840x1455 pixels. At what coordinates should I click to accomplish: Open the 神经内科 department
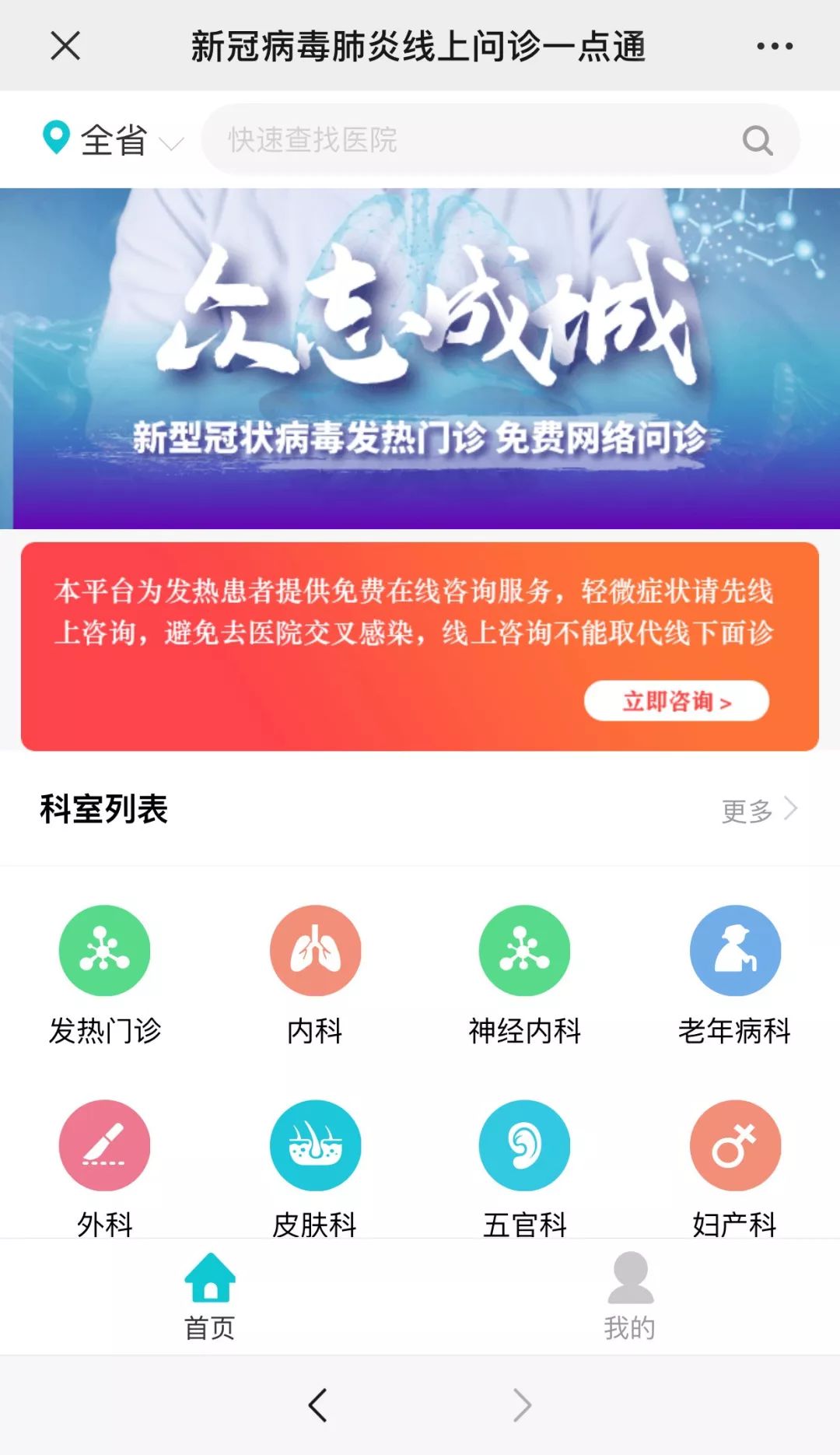pos(525,976)
